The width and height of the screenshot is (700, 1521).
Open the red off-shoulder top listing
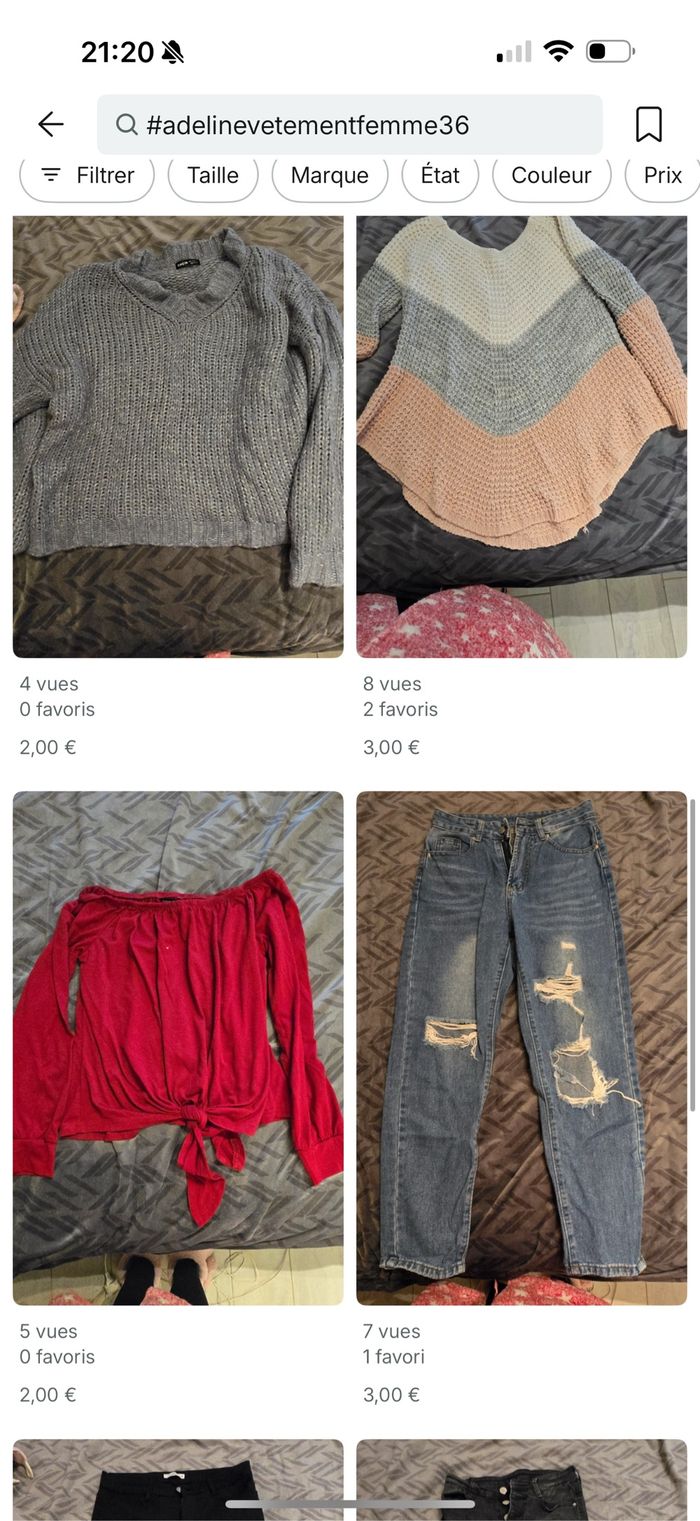coord(178,1048)
